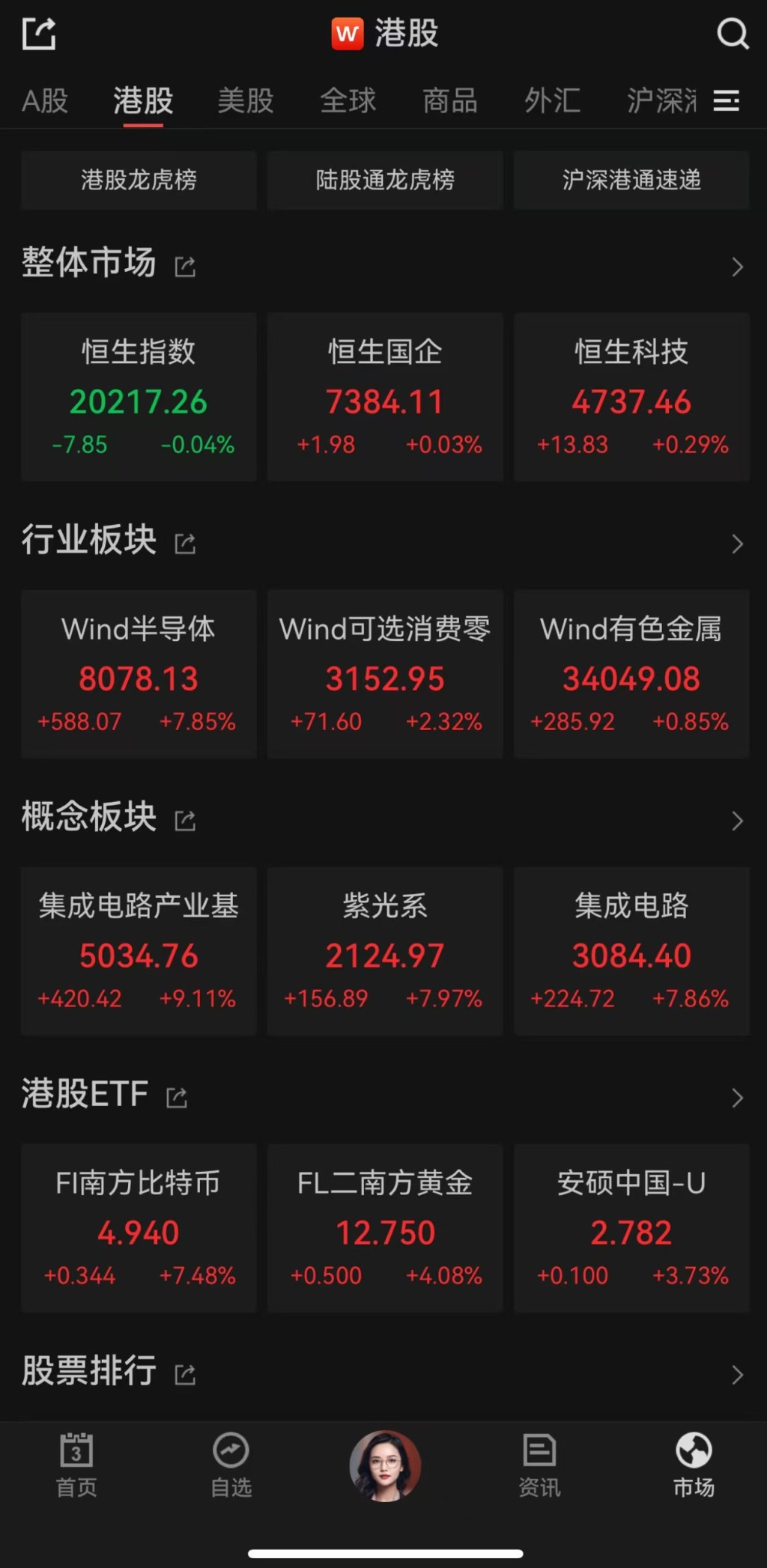This screenshot has width=767, height=1568.
Task: Select the 全球 tab
Action: 348,100
